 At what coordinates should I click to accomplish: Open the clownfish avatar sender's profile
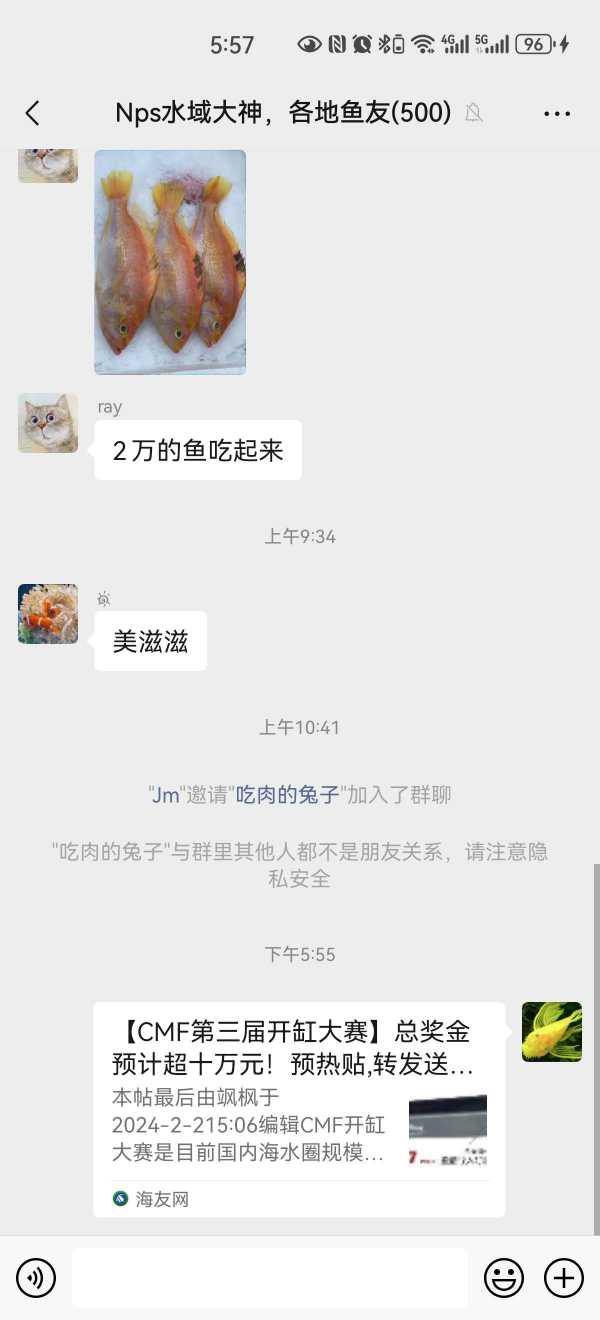pyautogui.click(x=48, y=614)
